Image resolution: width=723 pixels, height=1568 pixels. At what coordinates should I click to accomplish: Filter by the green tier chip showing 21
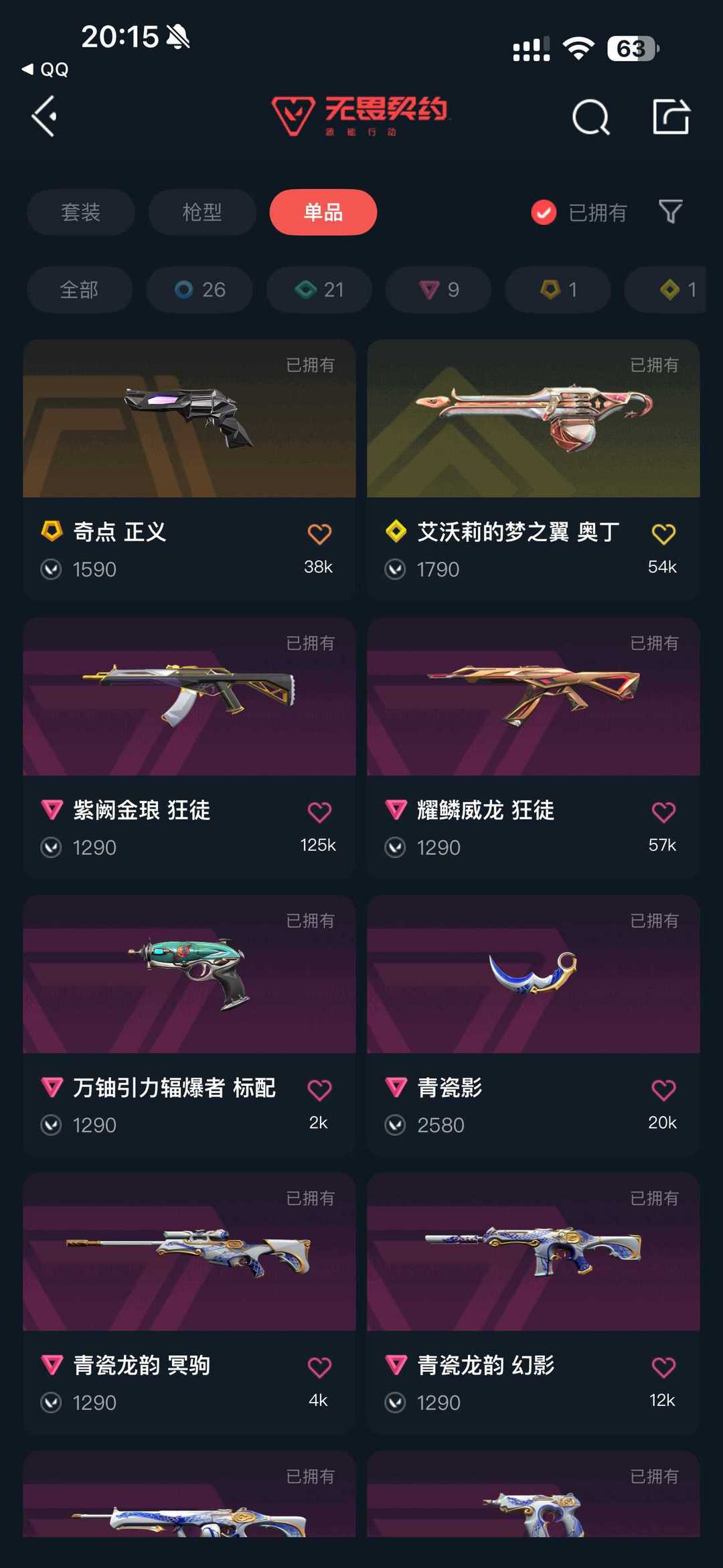tap(319, 289)
